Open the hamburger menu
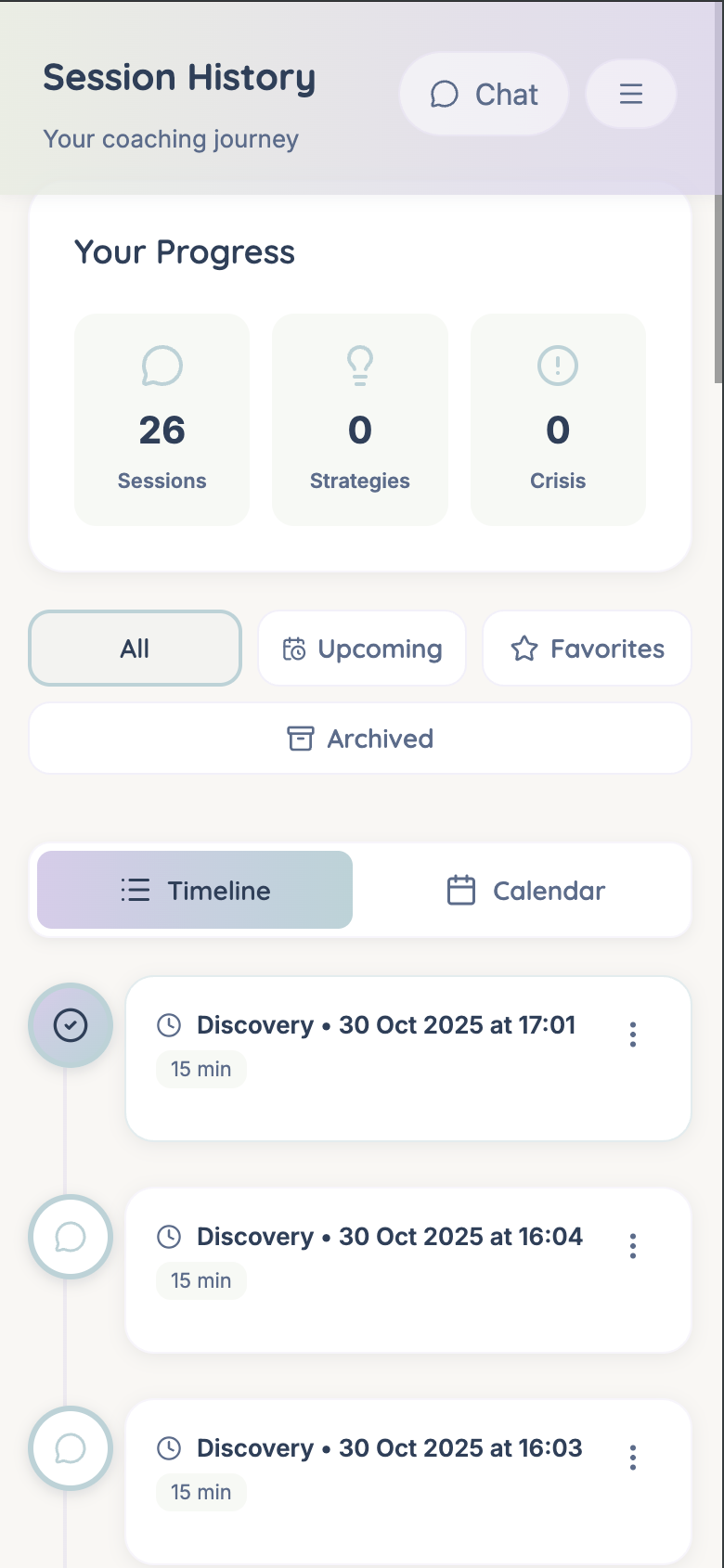This screenshot has height=1568, width=724. [x=631, y=94]
